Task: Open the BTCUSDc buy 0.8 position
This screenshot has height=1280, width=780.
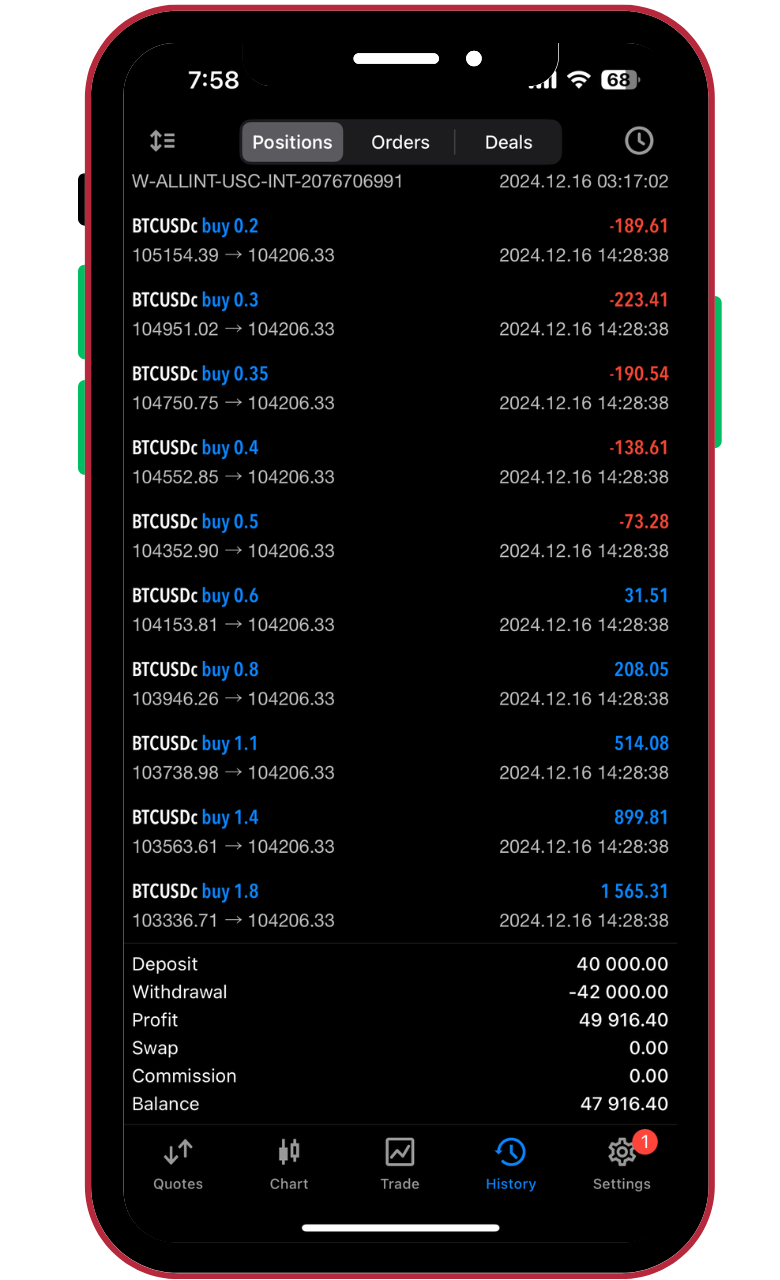Action: (x=400, y=684)
